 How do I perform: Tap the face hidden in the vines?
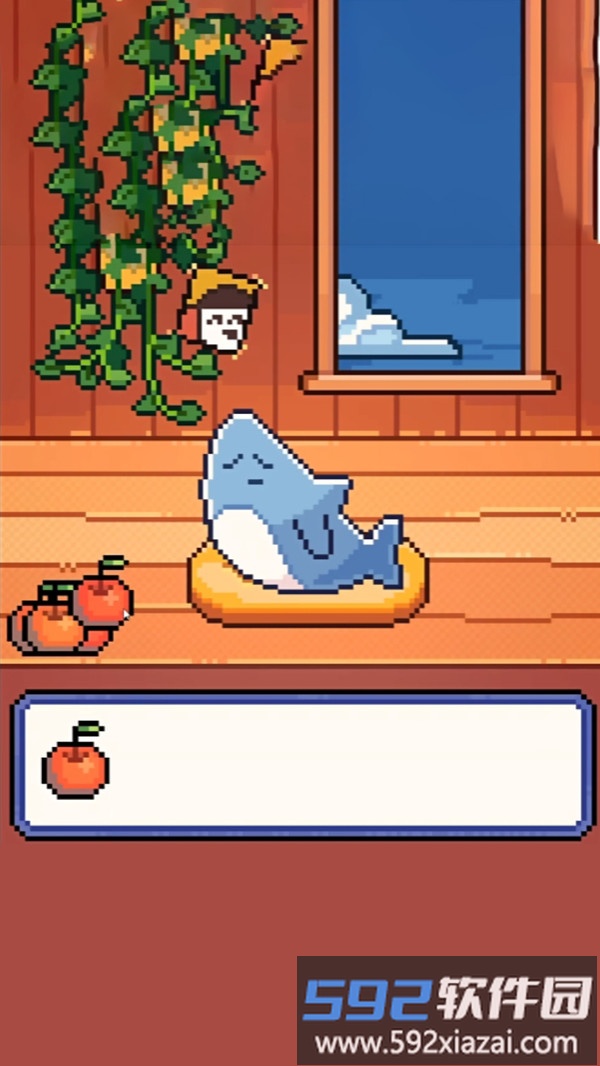click(x=222, y=320)
